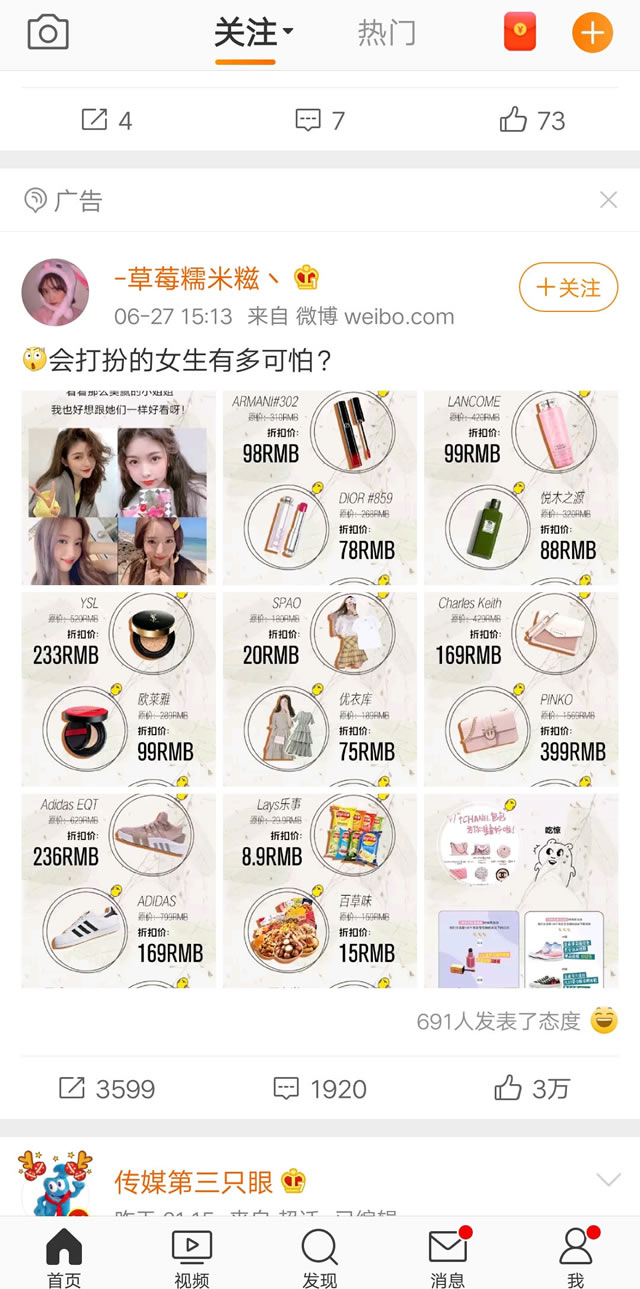This screenshot has width=640, height=1289.
Task: Open the 消息 tab
Action: pyautogui.click(x=447, y=1257)
